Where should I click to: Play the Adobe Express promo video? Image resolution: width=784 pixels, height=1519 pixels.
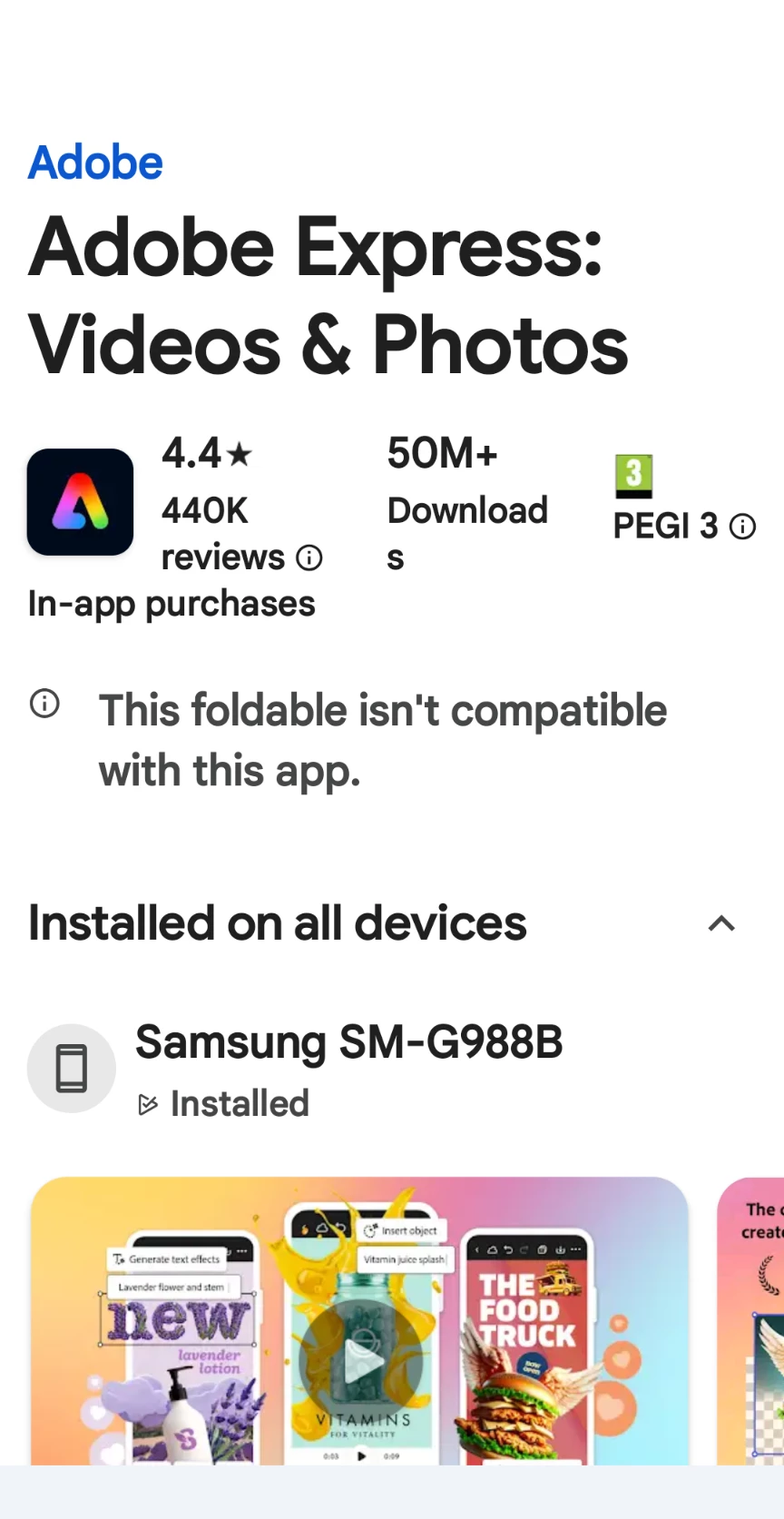(361, 1361)
